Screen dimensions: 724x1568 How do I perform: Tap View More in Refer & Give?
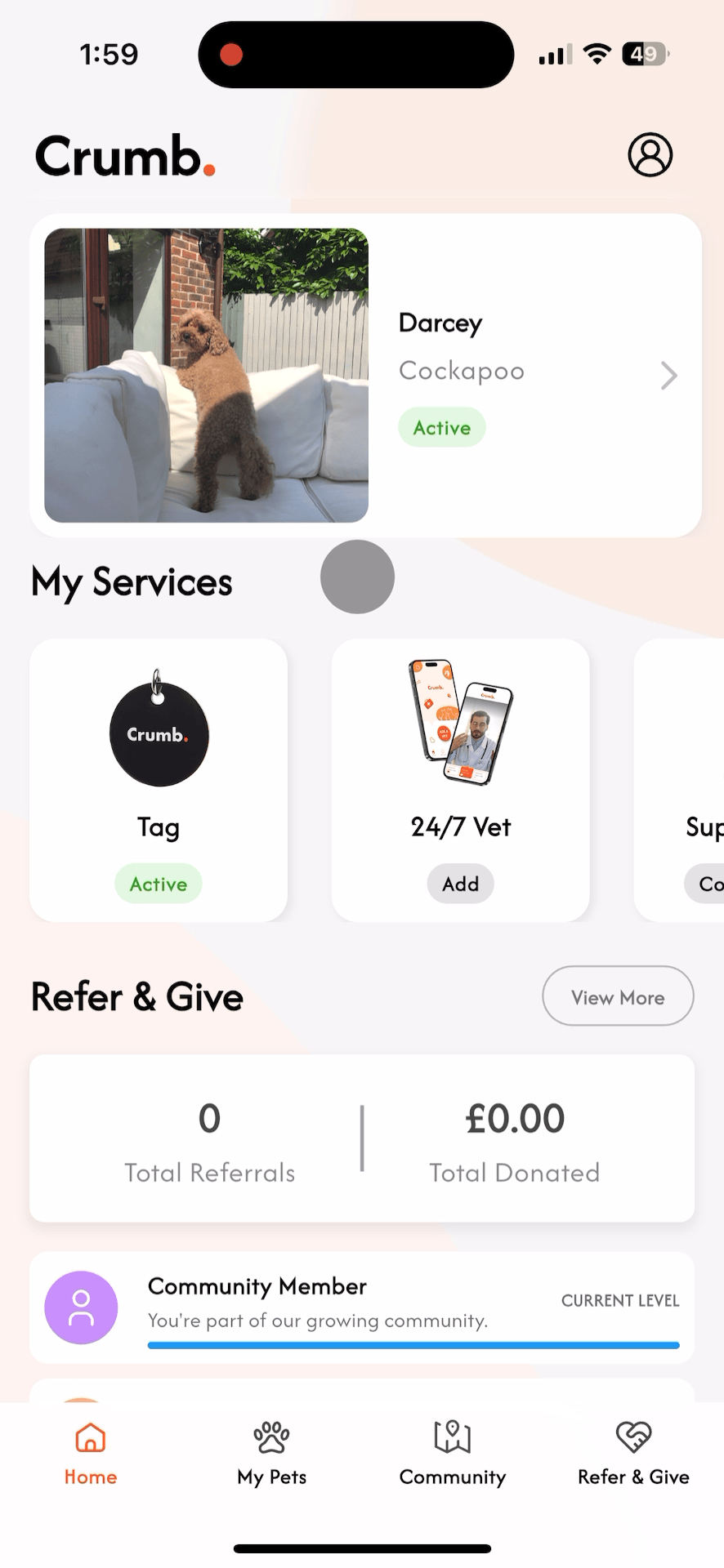pyautogui.click(x=618, y=996)
